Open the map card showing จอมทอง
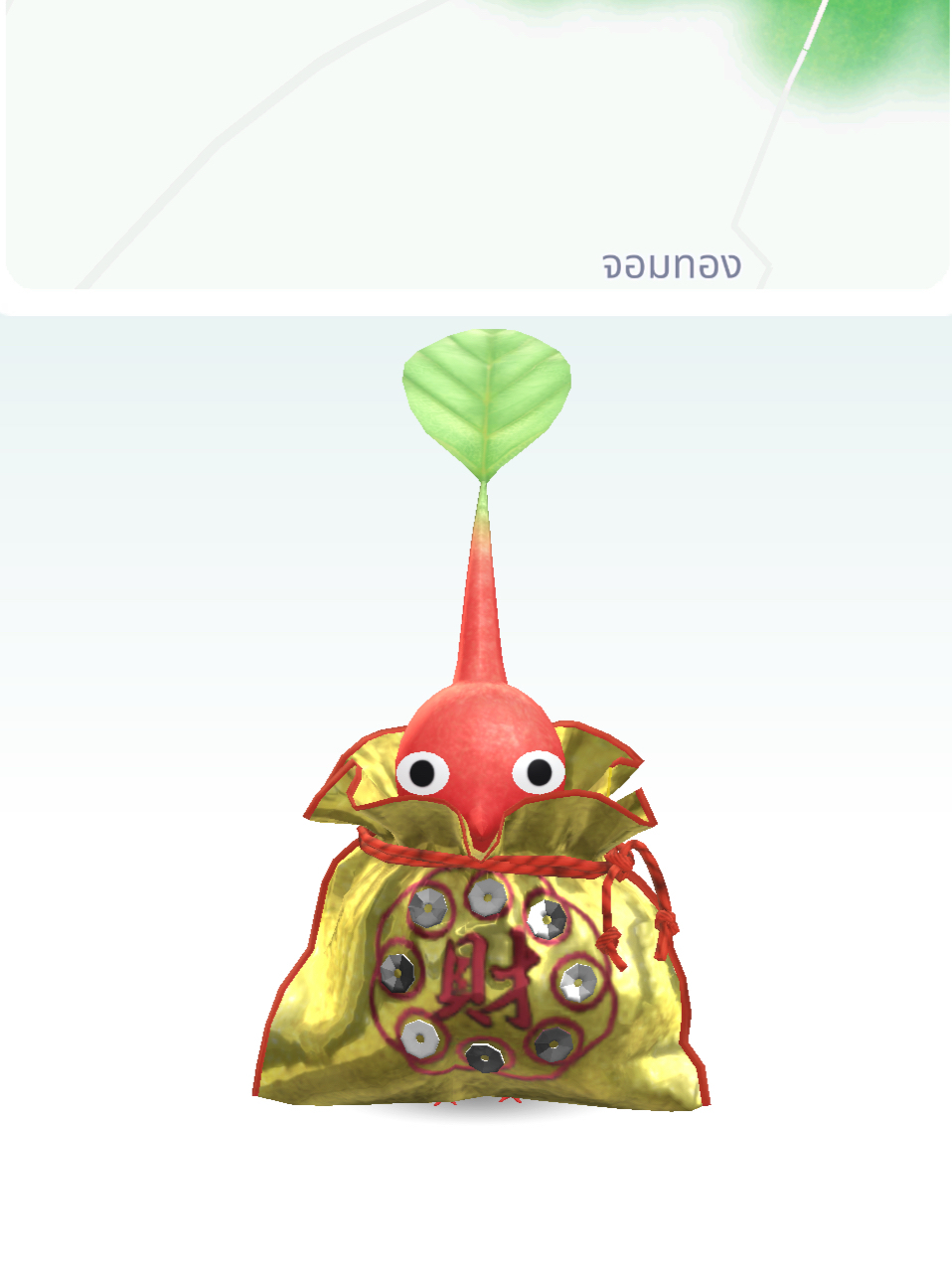Viewport: 952px width, 1269px height. coord(476,144)
